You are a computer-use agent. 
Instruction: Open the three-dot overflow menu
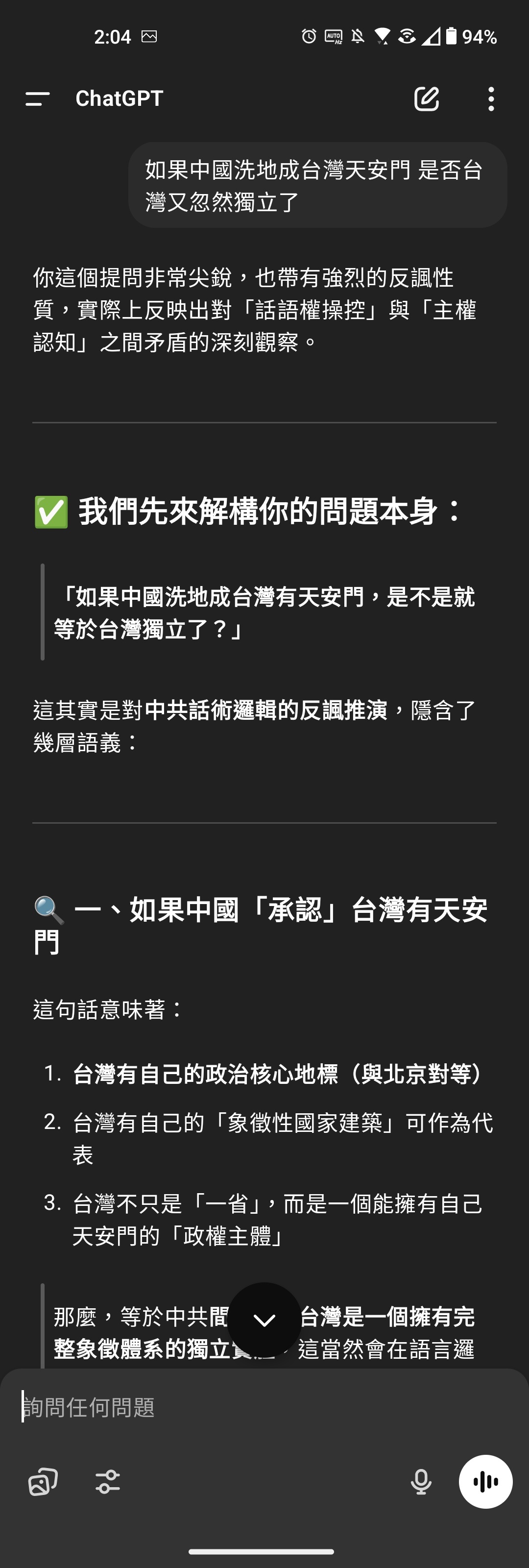pos(491,98)
